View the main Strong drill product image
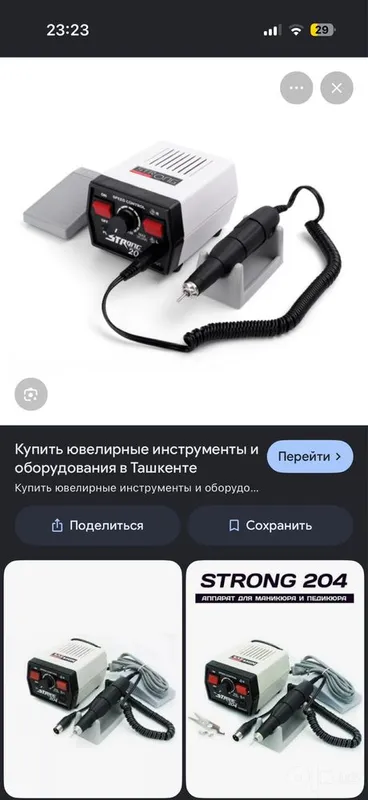Viewport: 368px width, 800px height. pos(184,242)
